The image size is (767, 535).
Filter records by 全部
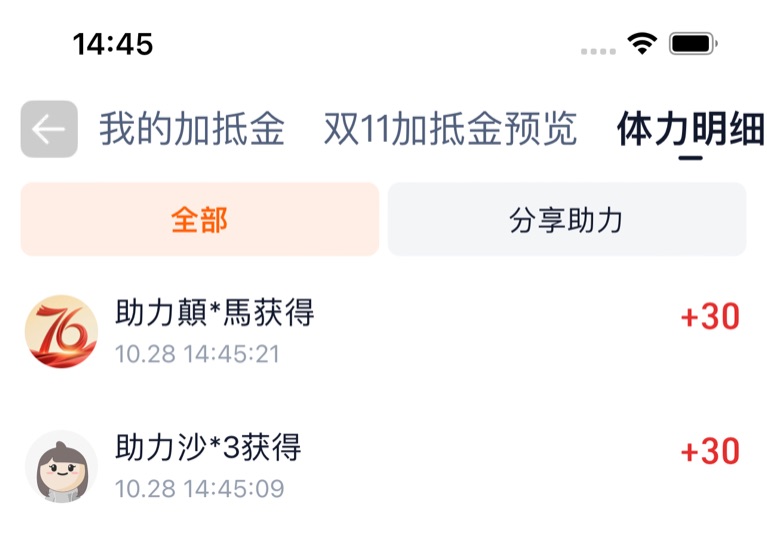[x=199, y=220]
